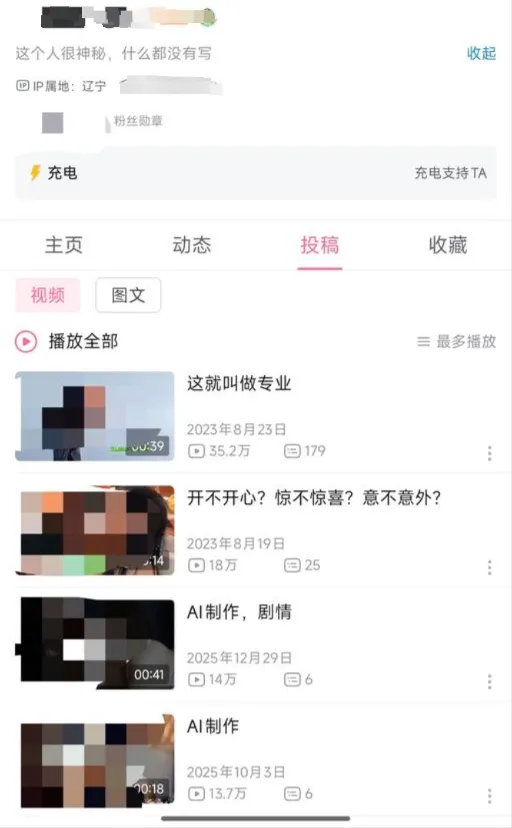The width and height of the screenshot is (512, 828).
Task: Open more options for 这就叫做专业
Action: pos(489,453)
